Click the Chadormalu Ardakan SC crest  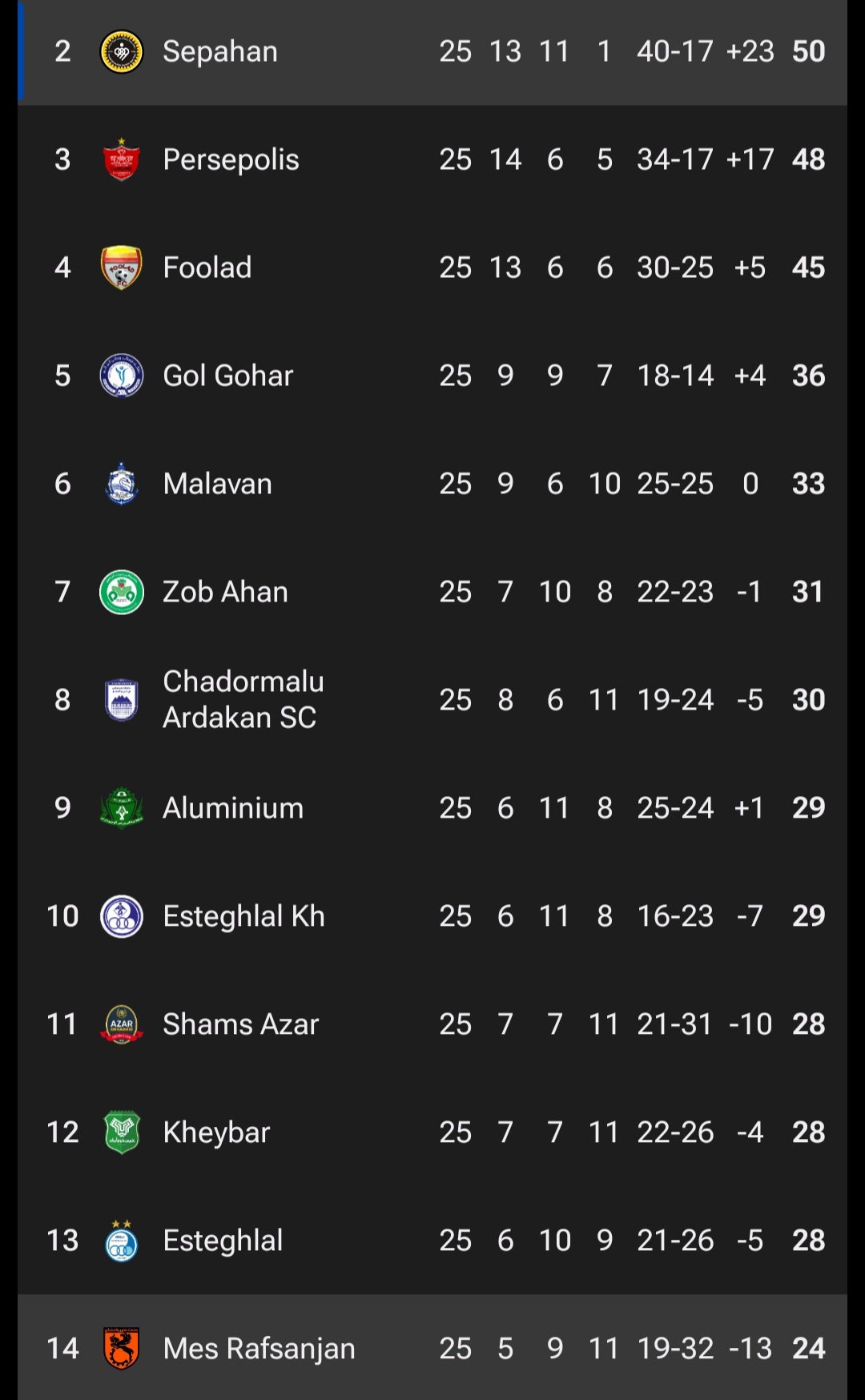click(x=122, y=698)
